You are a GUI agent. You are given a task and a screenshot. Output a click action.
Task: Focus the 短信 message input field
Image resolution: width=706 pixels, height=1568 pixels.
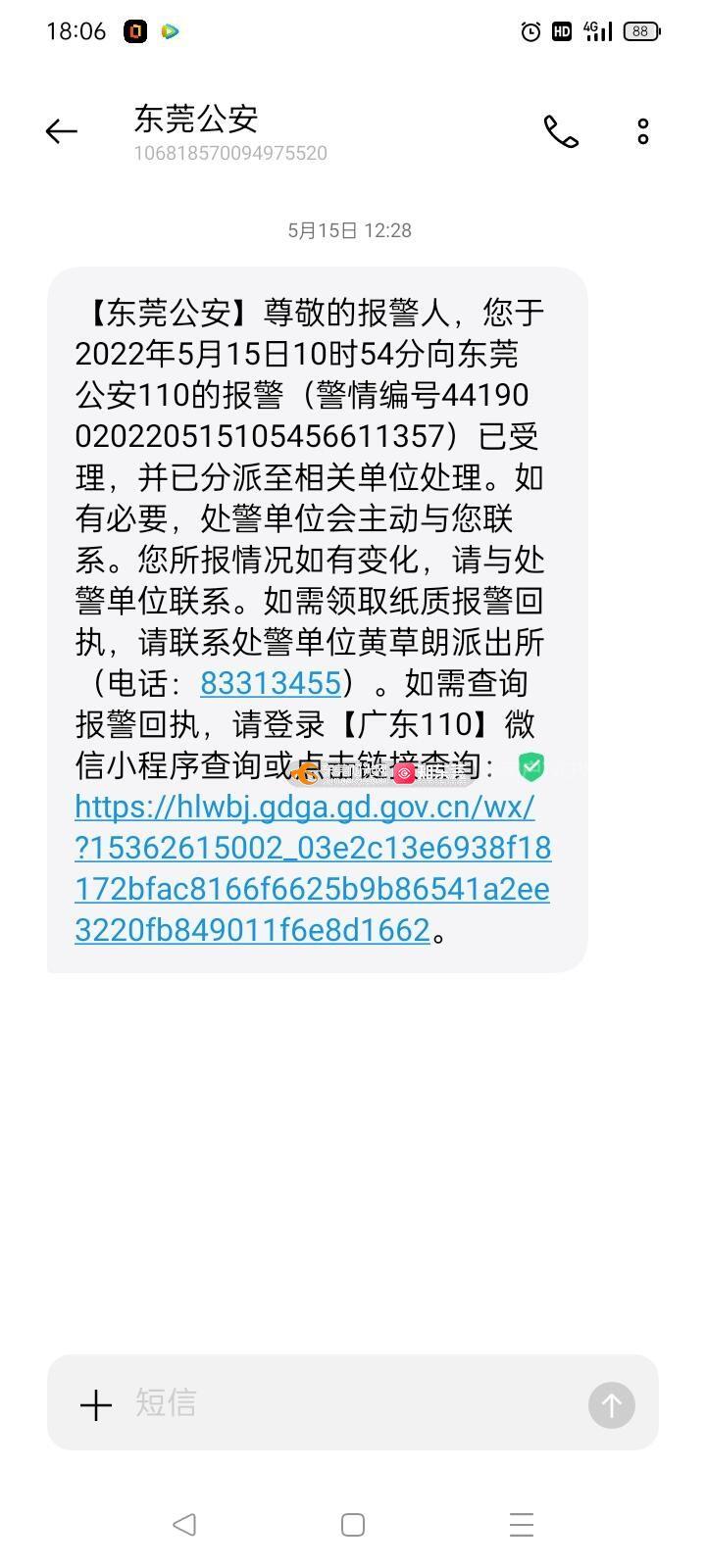[x=353, y=1402]
